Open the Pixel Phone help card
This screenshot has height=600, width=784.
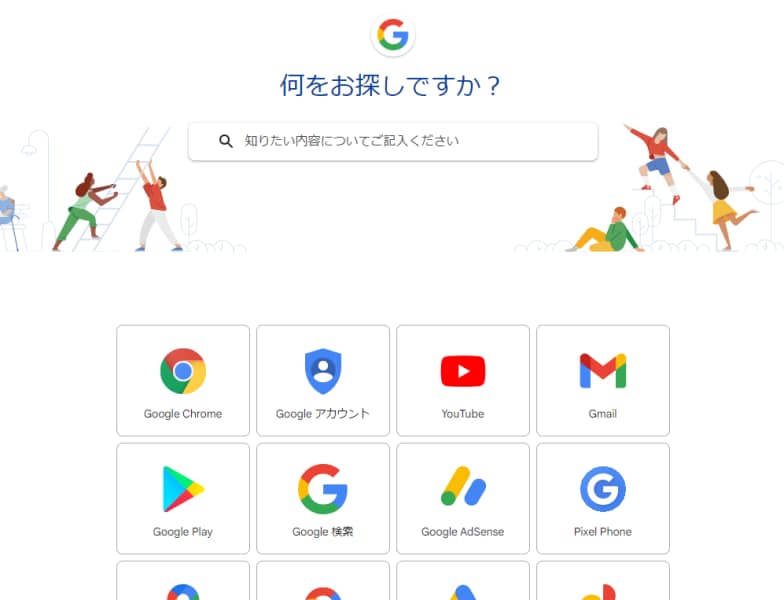click(603, 498)
